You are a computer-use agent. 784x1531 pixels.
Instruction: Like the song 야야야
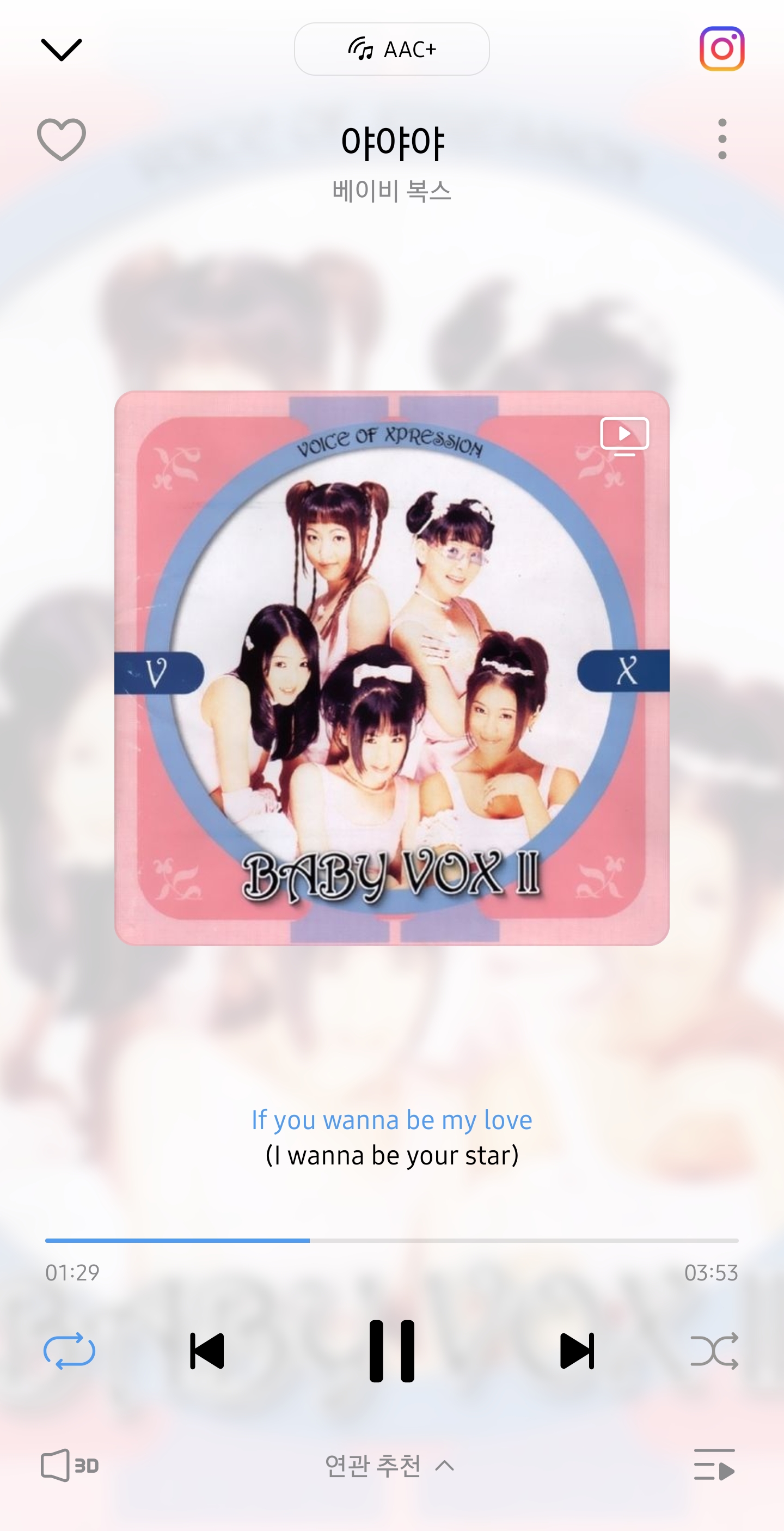[61, 139]
